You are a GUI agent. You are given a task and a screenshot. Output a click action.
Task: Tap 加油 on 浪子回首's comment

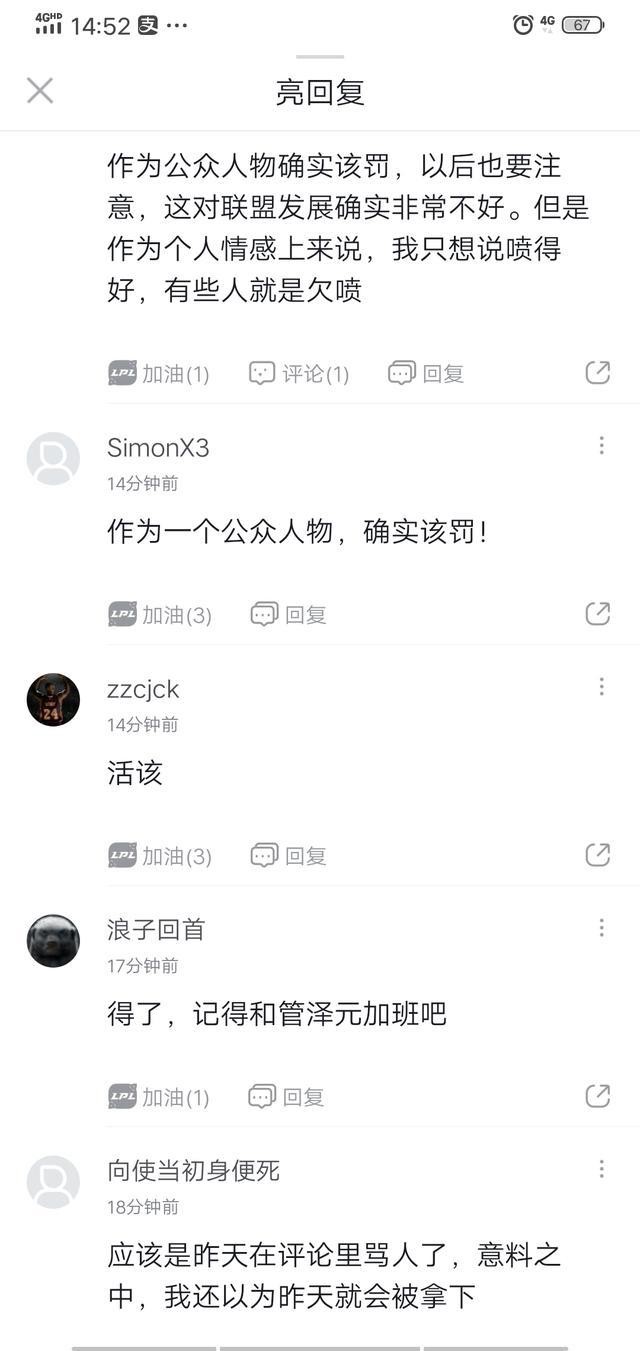pos(159,1097)
